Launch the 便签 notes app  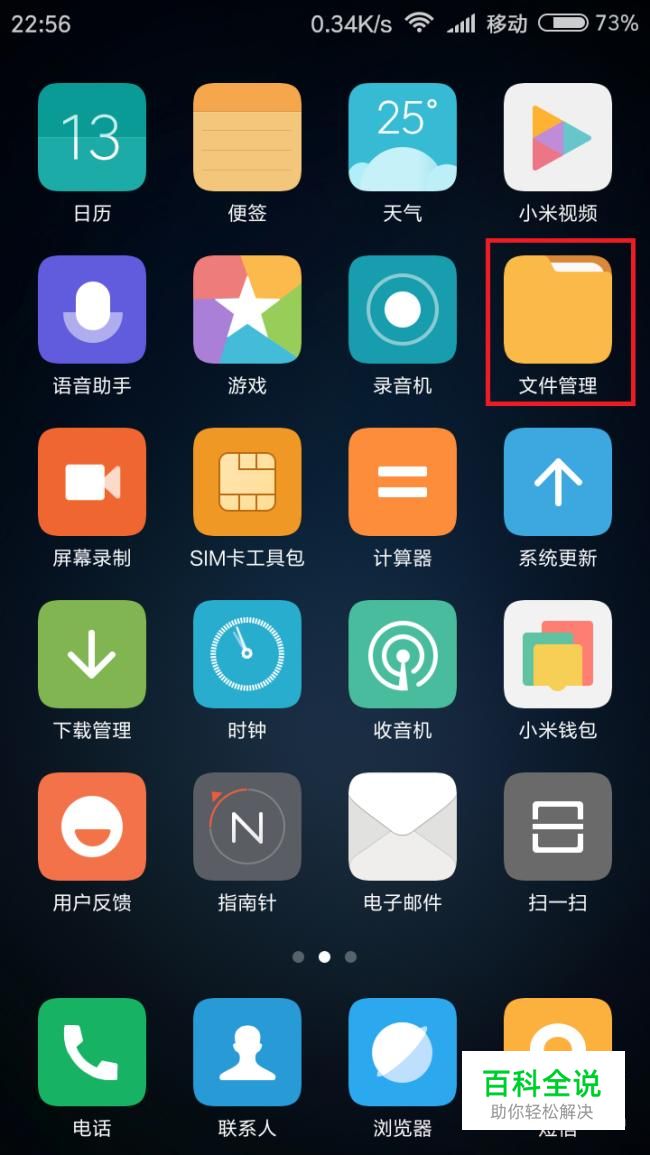tap(247, 137)
